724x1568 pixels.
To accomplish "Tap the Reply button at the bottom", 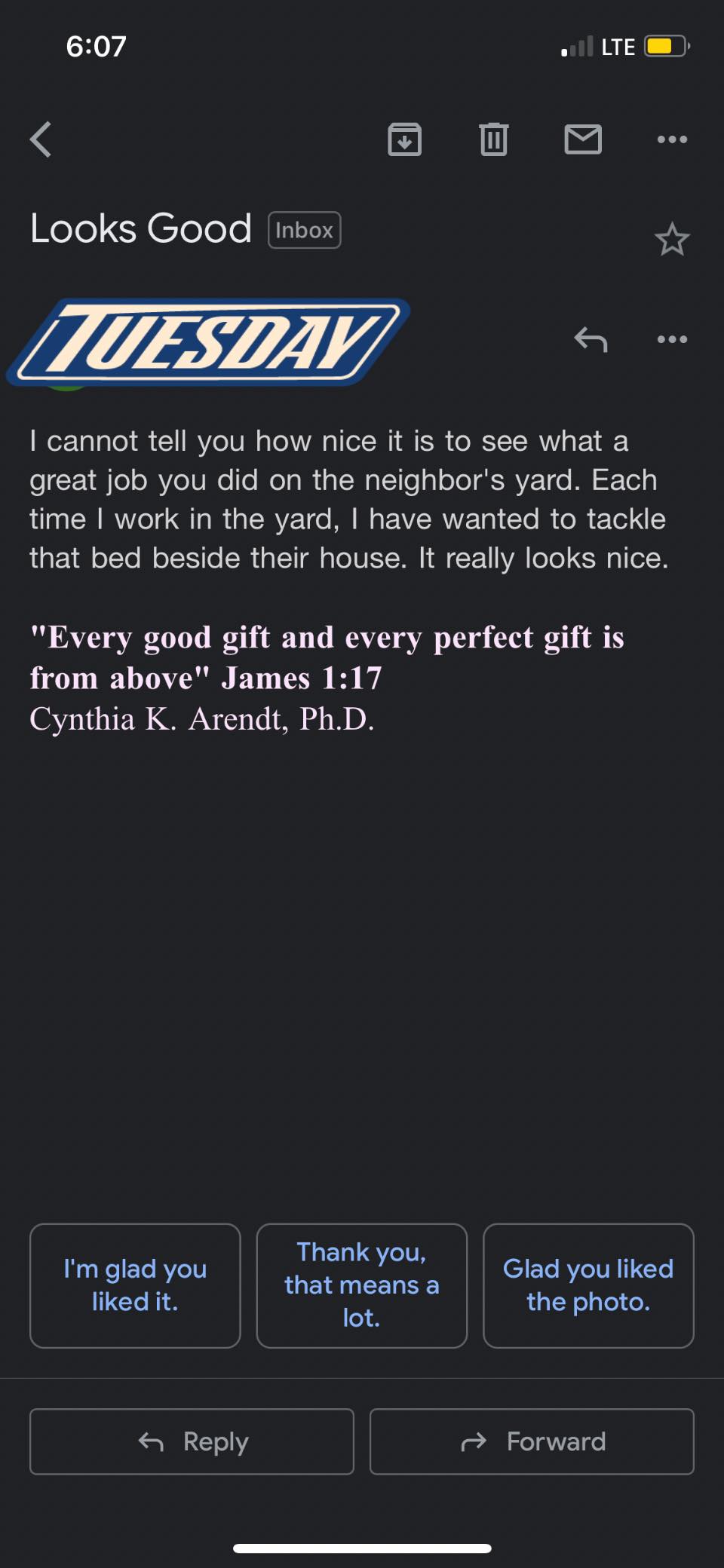I will (x=192, y=1441).
